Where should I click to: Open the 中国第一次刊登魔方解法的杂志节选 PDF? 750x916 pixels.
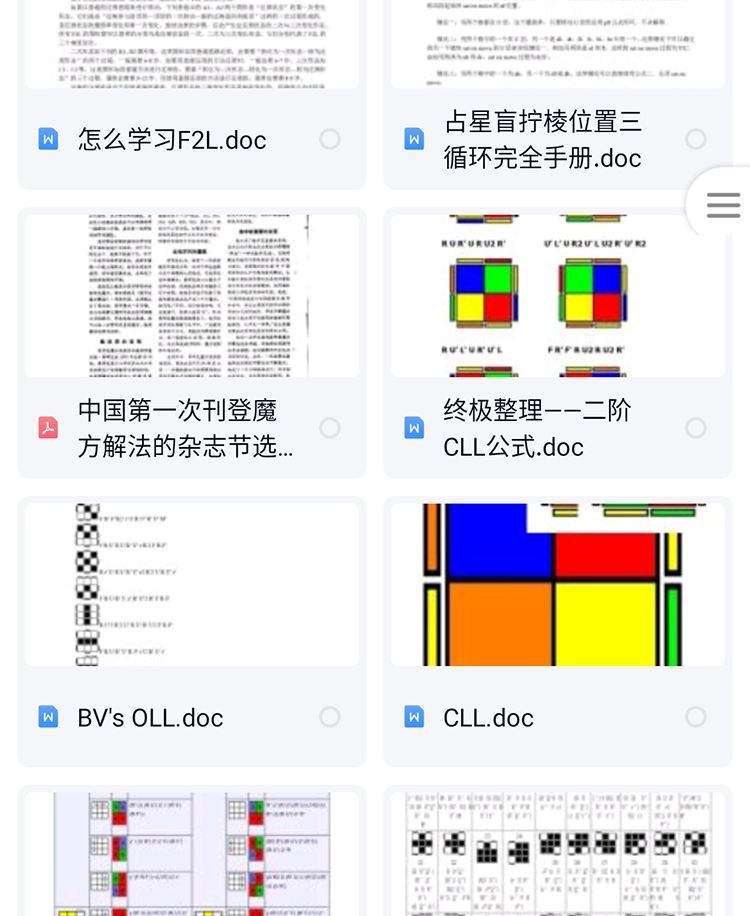[185, 428]
